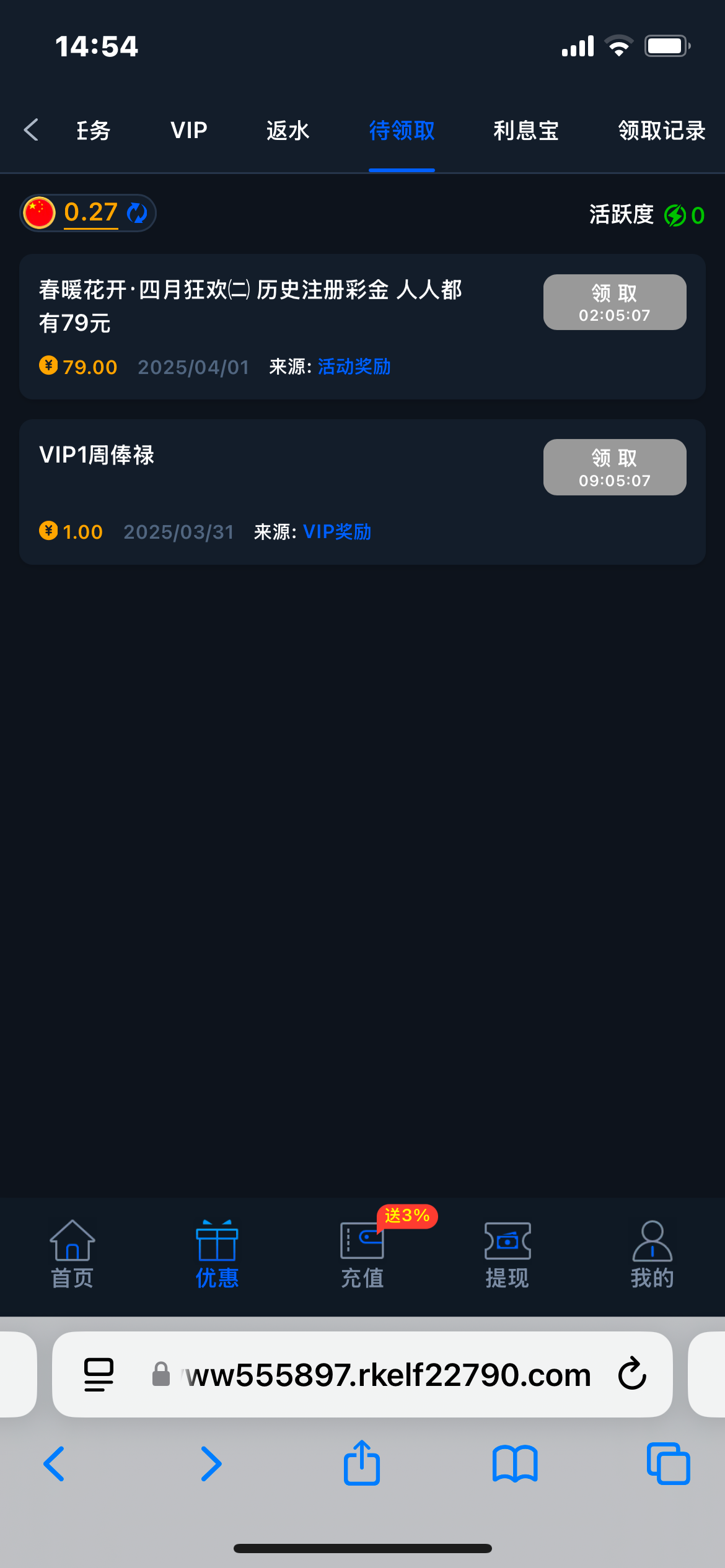Tap the back chevron in top navigation
Viewport: 725px width, 1568px height.
pyautogui.click(x=30, y=130)
